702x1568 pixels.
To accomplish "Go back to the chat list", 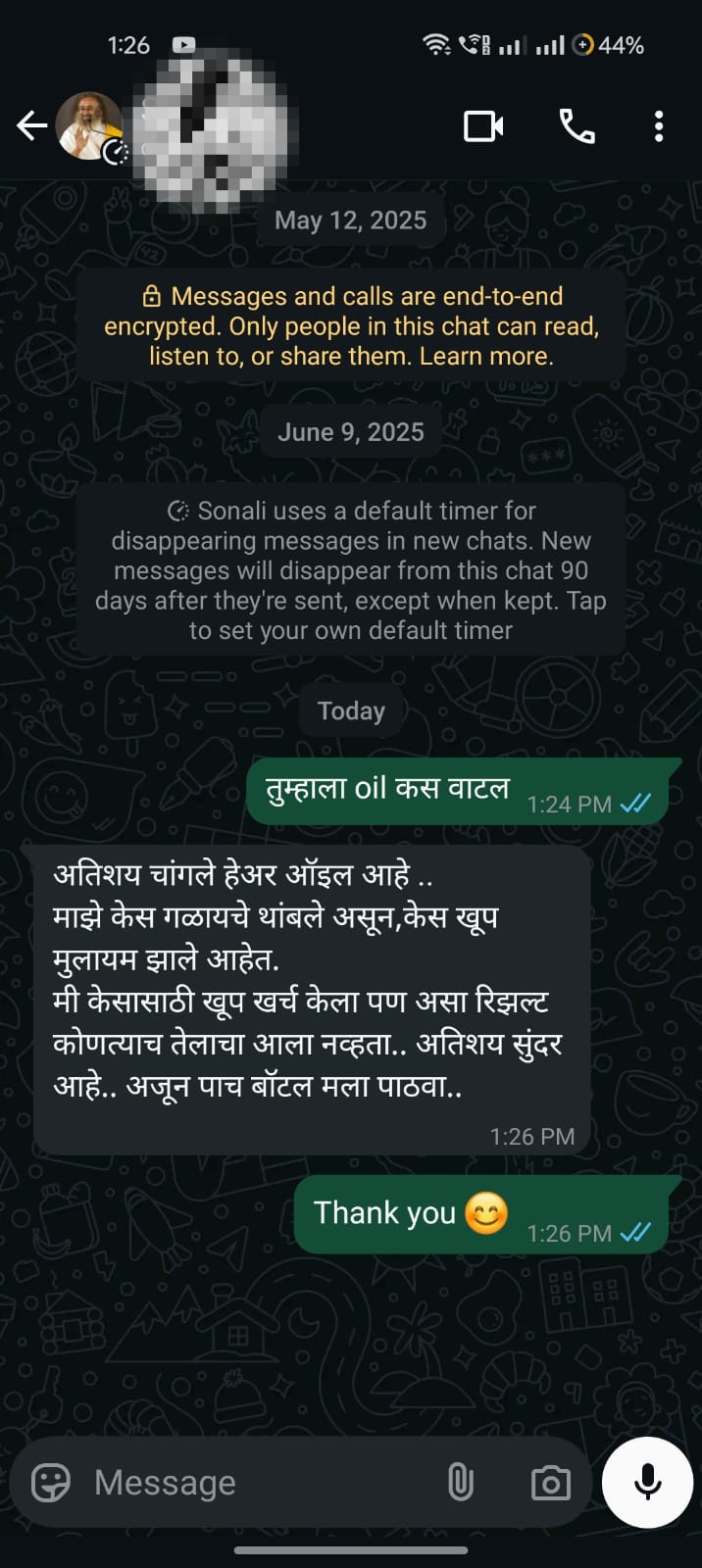I will pos(31,126).
